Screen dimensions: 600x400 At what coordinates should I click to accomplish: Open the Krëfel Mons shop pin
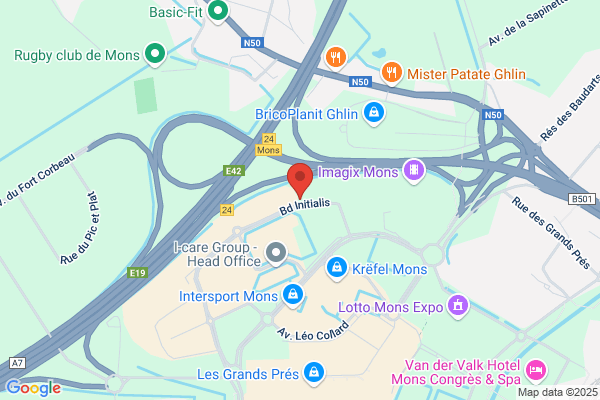tap(336, 268)
